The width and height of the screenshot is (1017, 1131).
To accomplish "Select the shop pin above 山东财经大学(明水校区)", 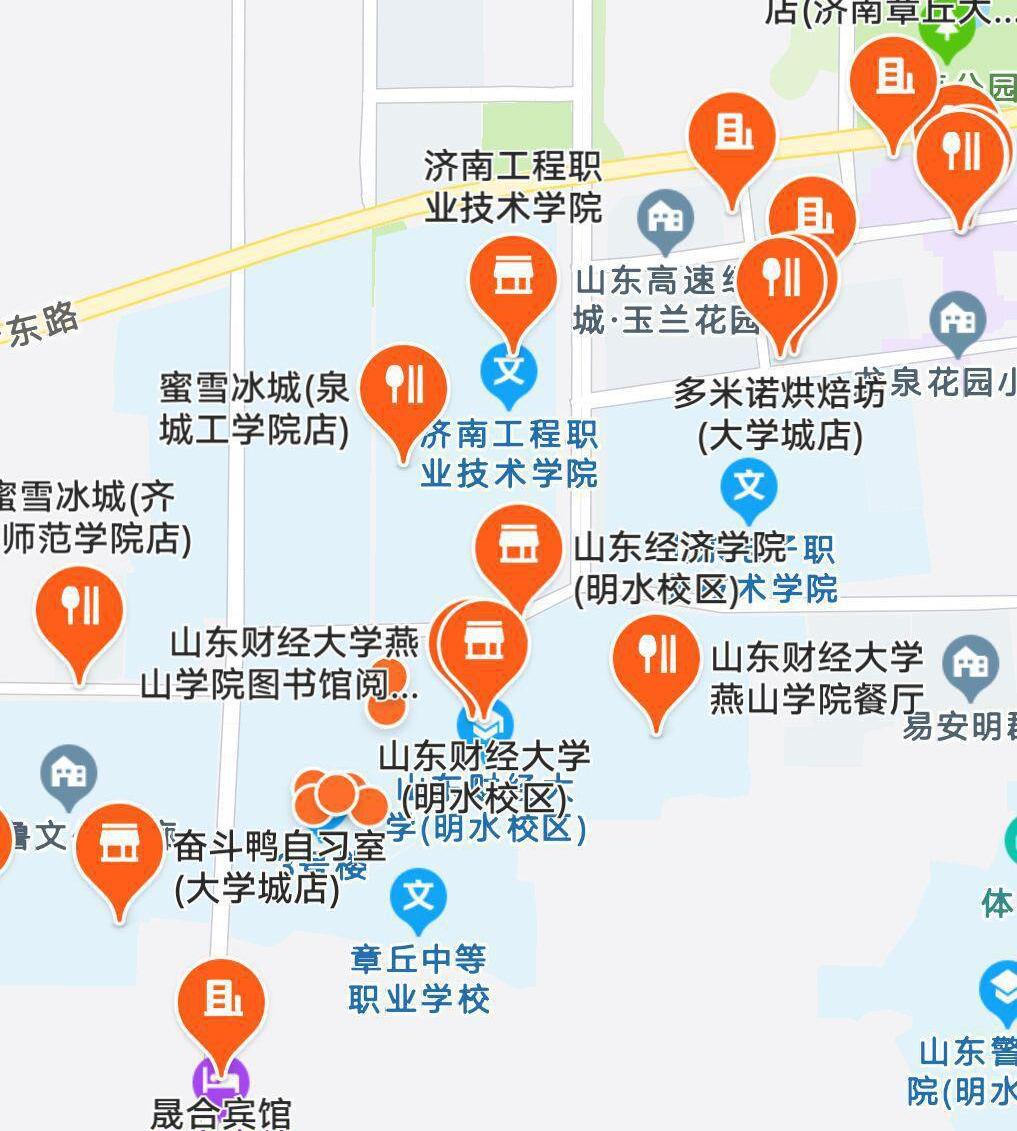I will (x=484, y=645).
